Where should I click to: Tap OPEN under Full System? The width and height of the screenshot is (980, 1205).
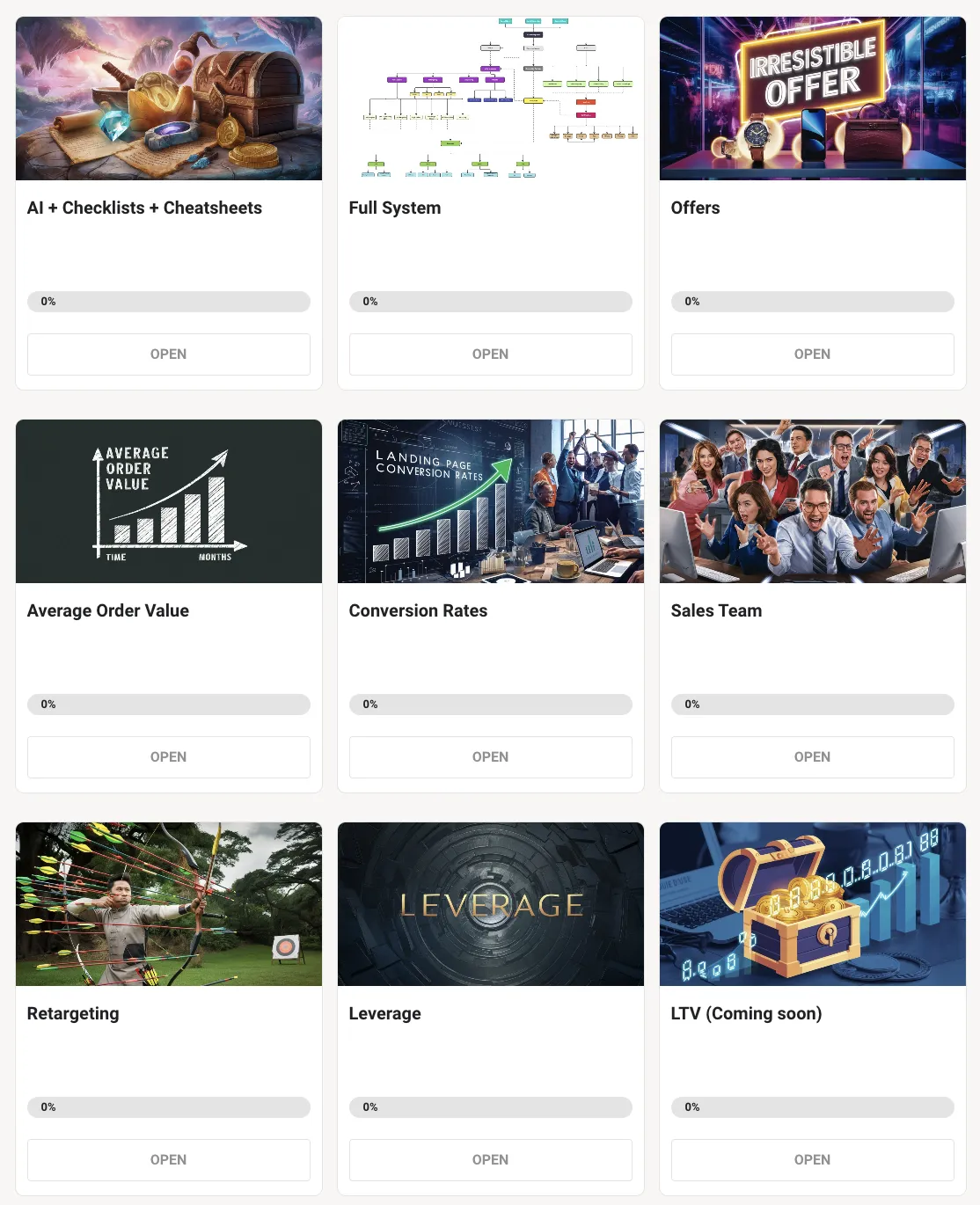(490, 354)
